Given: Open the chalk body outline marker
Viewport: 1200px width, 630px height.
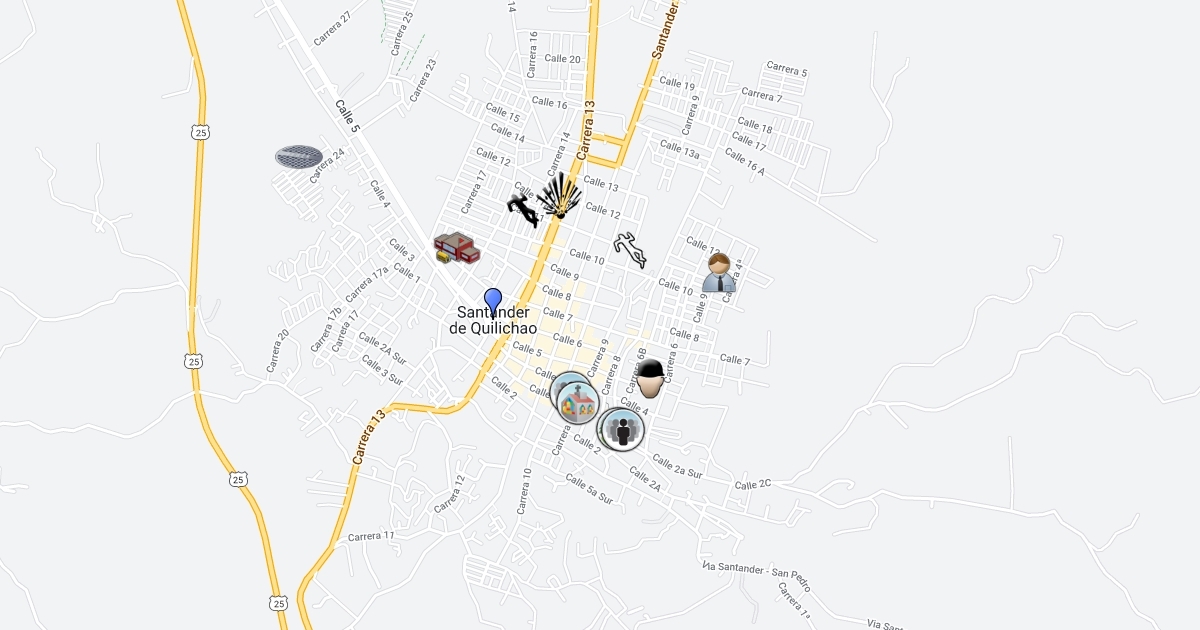Looking at the screenshot, I should tap(630, 250).
